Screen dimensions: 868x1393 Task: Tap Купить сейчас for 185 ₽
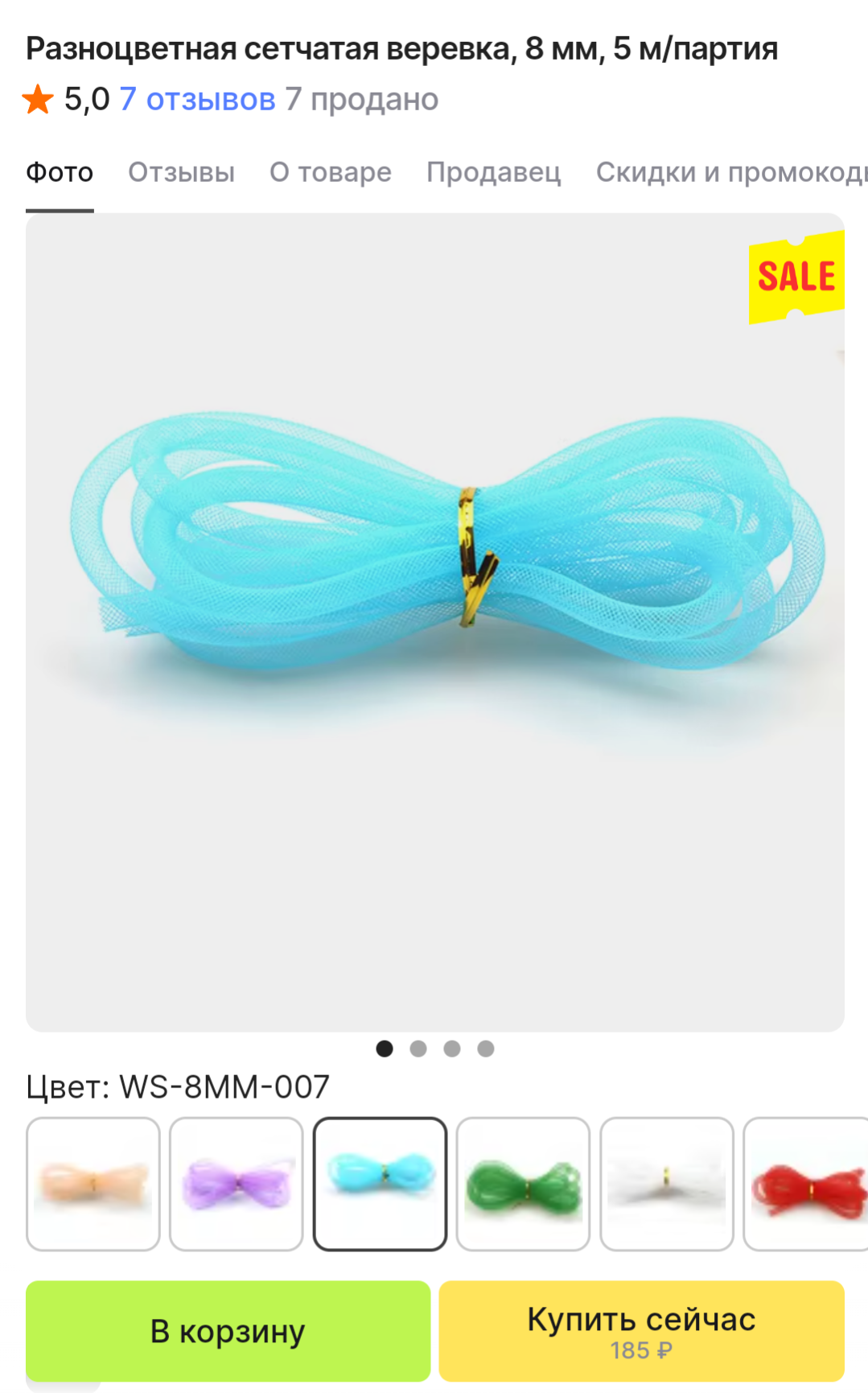point(641,1331)
